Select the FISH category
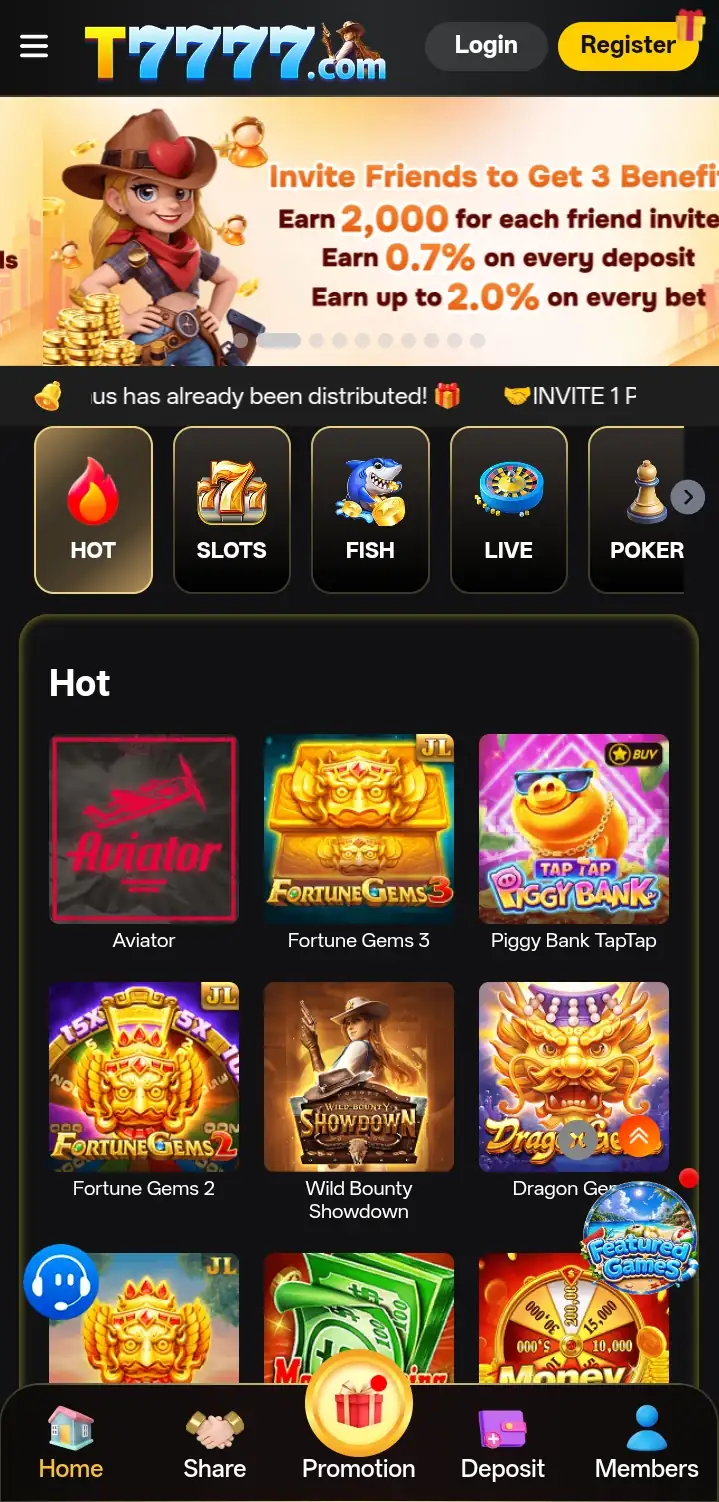 (x=370, y=510)
